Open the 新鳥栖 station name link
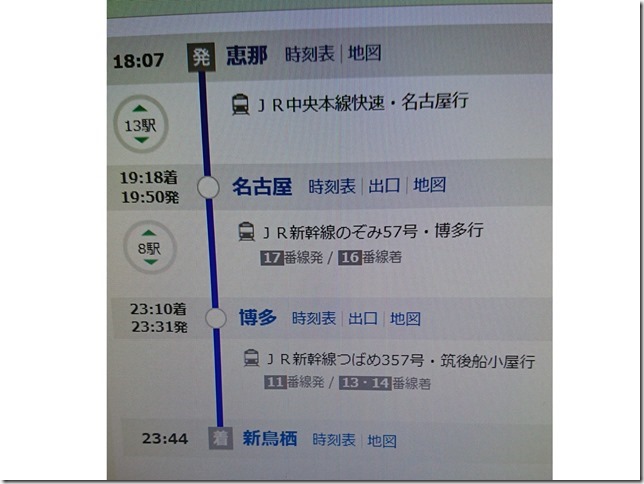The height and width of the screenshot is (484, 644). (x=269, y=439)
